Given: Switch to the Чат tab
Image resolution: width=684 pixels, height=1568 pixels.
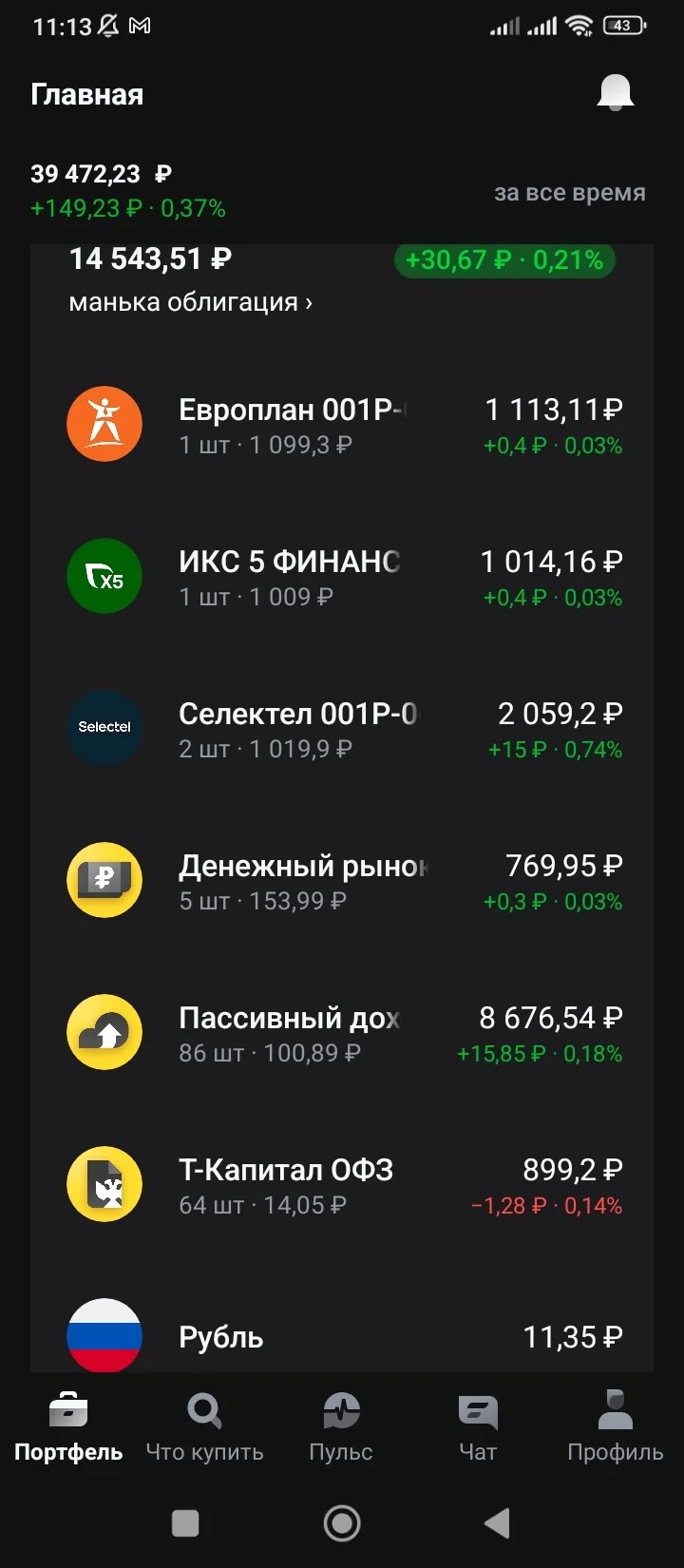Looking at the screenshot, I should point(478,1427).
